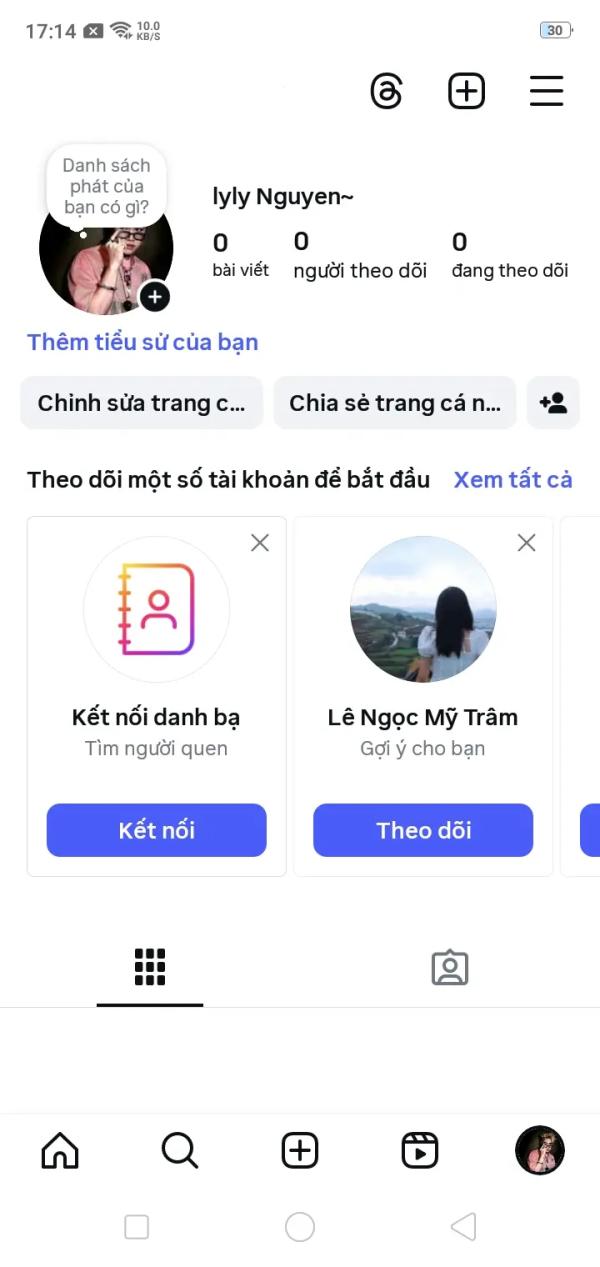Open the hamburger menu

(x=546, y=91)
